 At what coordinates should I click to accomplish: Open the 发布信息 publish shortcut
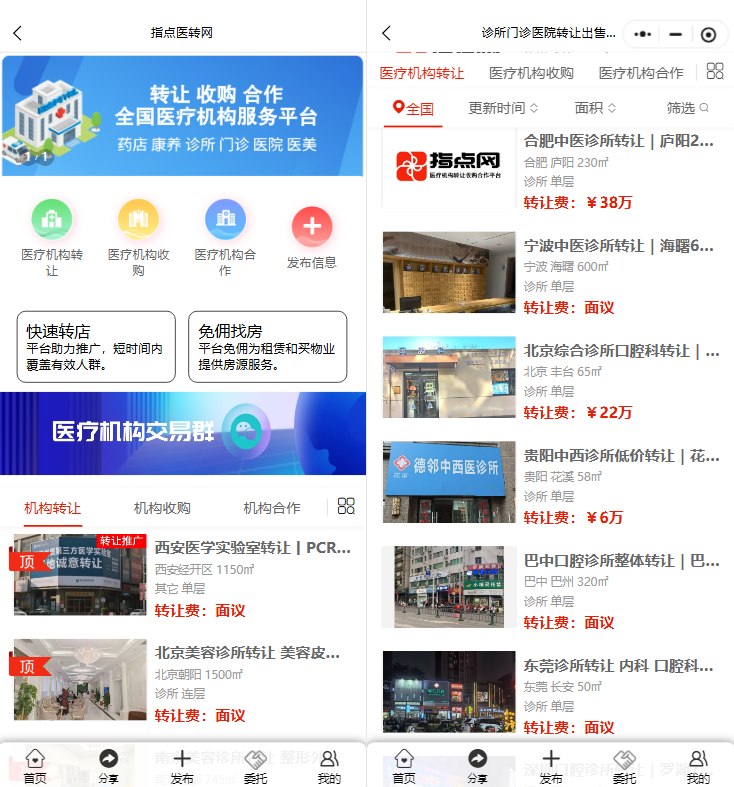coord(311,237)
